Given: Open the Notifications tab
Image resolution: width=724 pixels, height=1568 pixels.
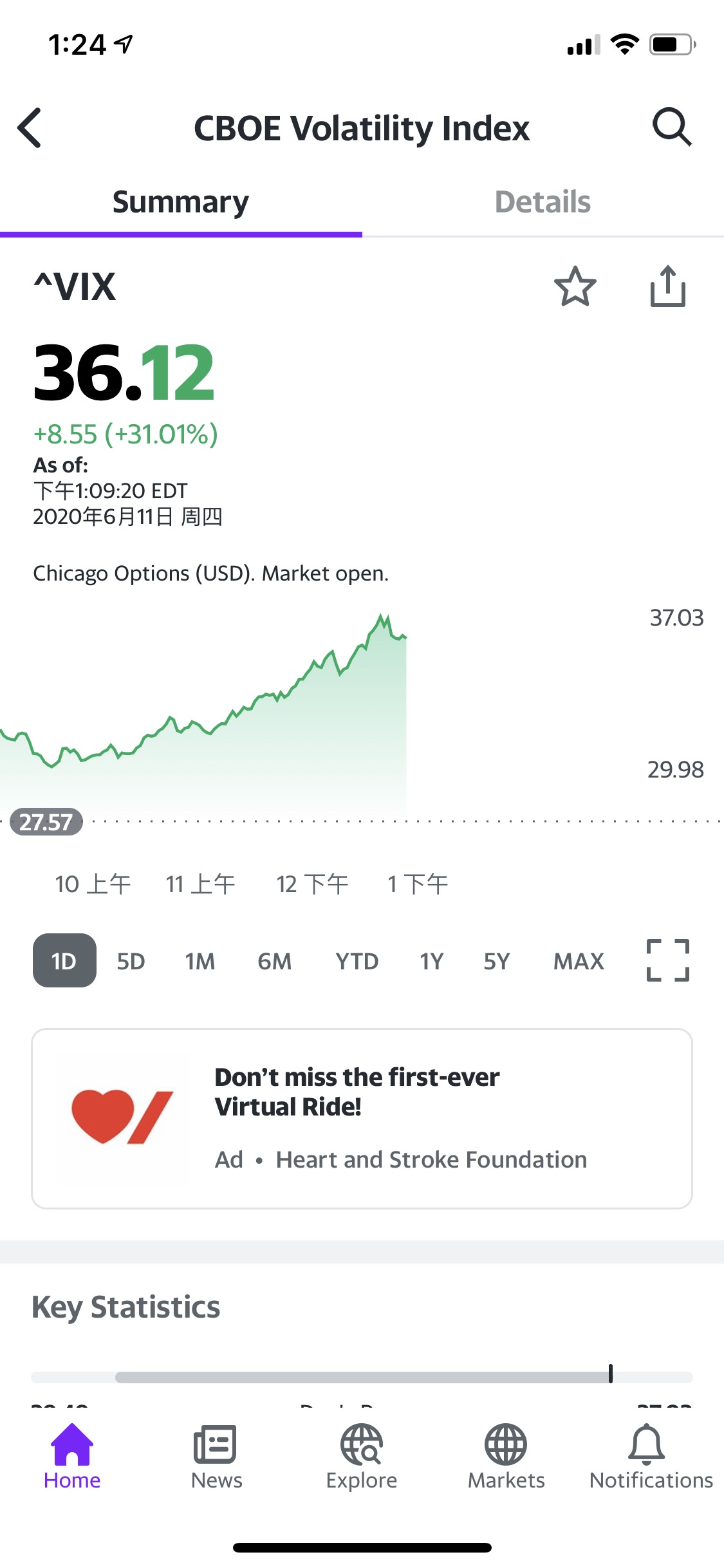Looking at the screenshot, I should [651, 1457].
